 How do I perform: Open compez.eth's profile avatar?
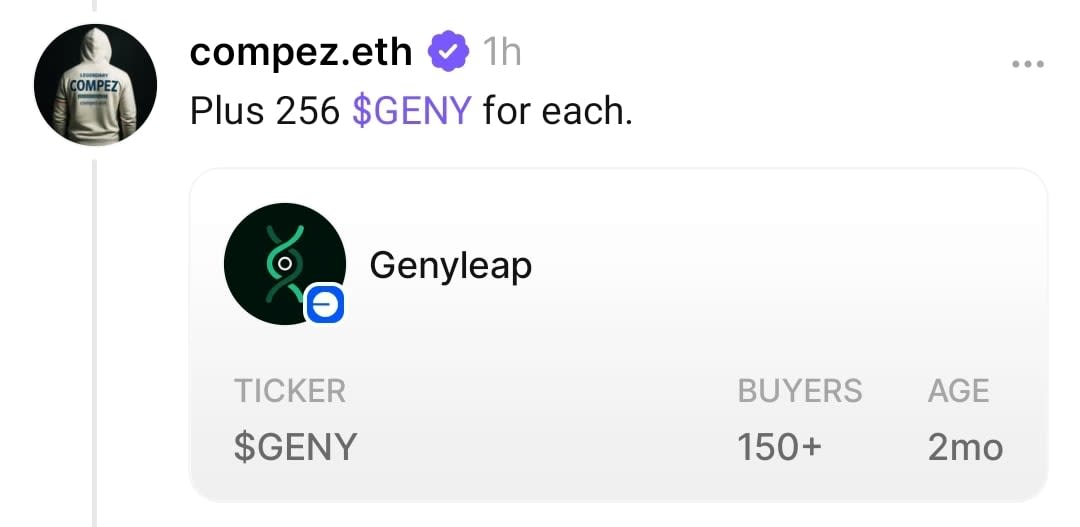95,85
